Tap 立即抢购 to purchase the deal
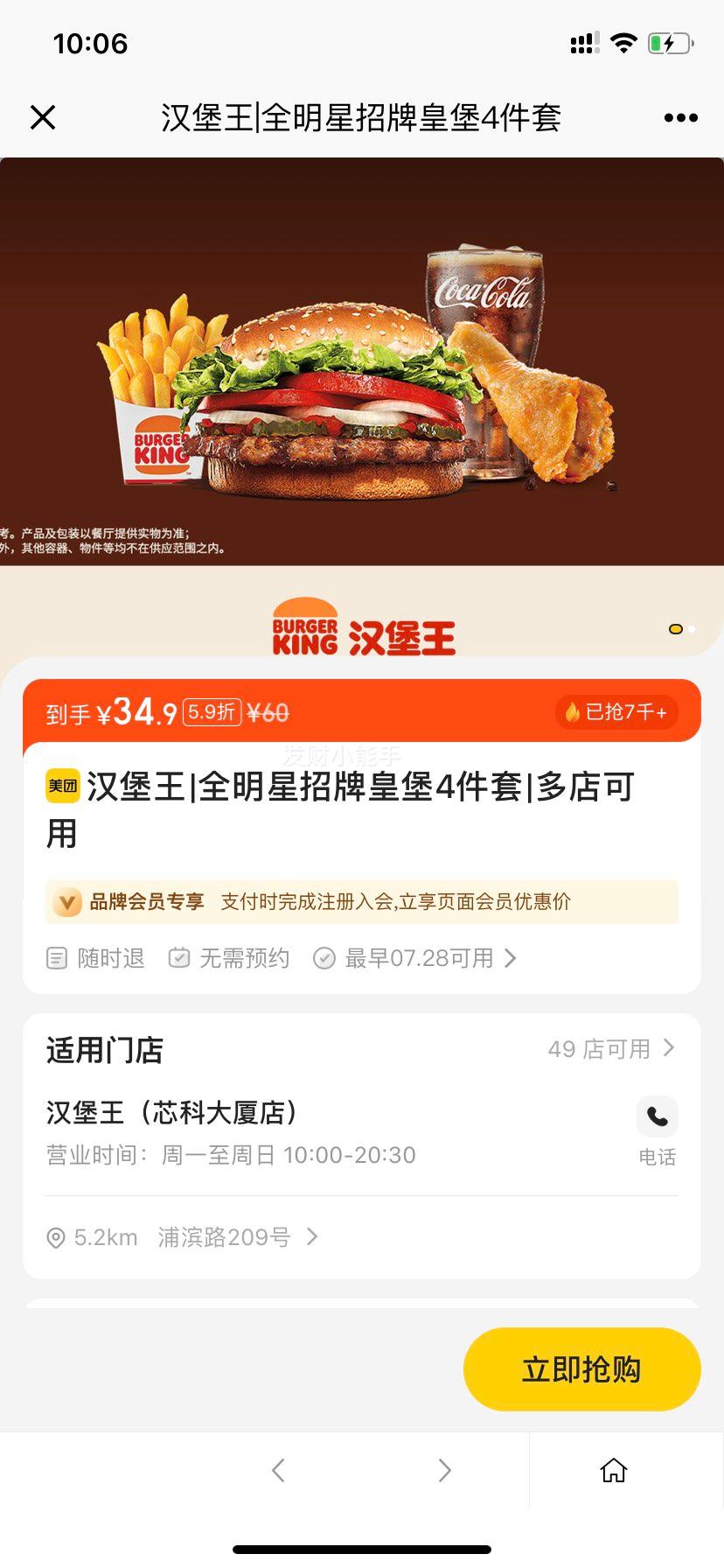724x1568 pixels. click(581, 1368)
